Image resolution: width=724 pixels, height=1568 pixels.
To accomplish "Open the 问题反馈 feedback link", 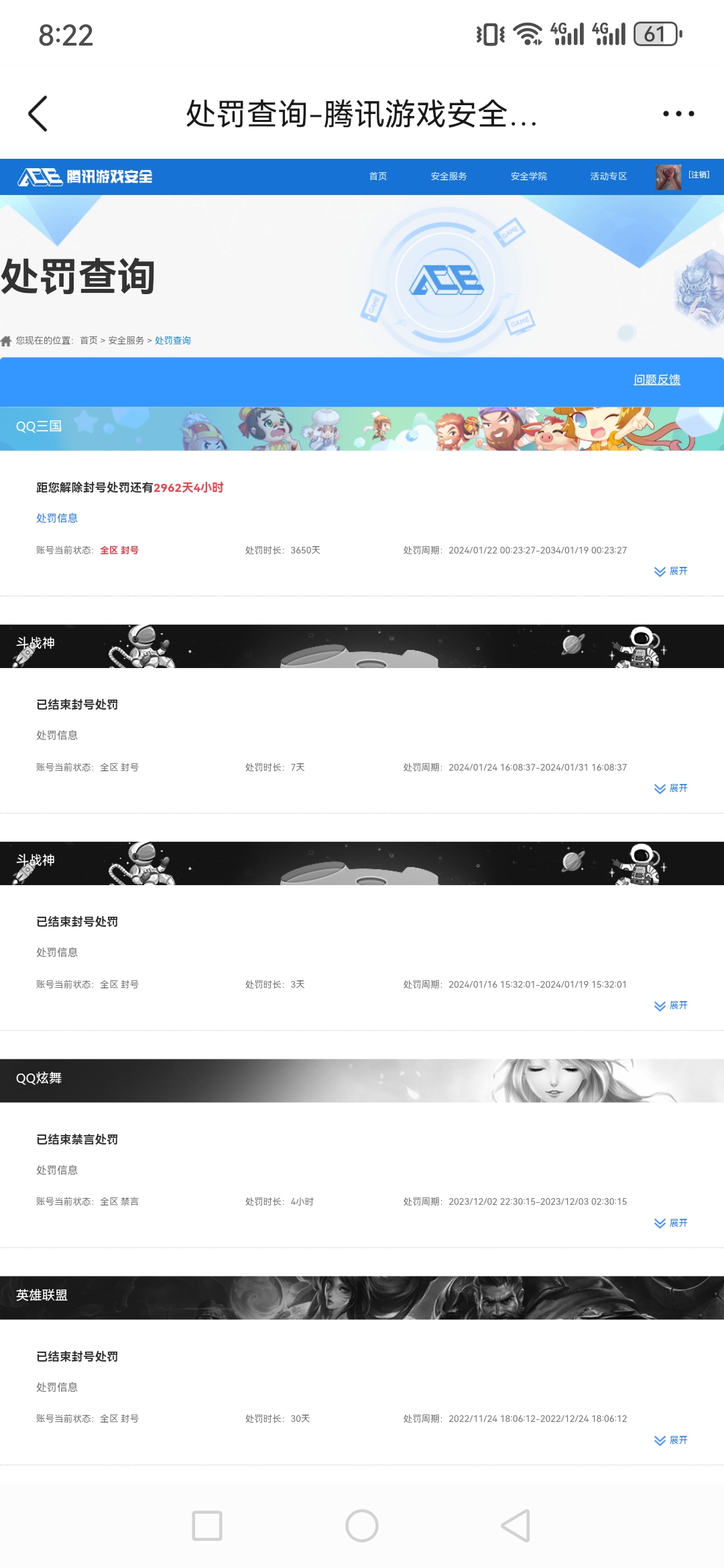I will (x=656, y=380).
